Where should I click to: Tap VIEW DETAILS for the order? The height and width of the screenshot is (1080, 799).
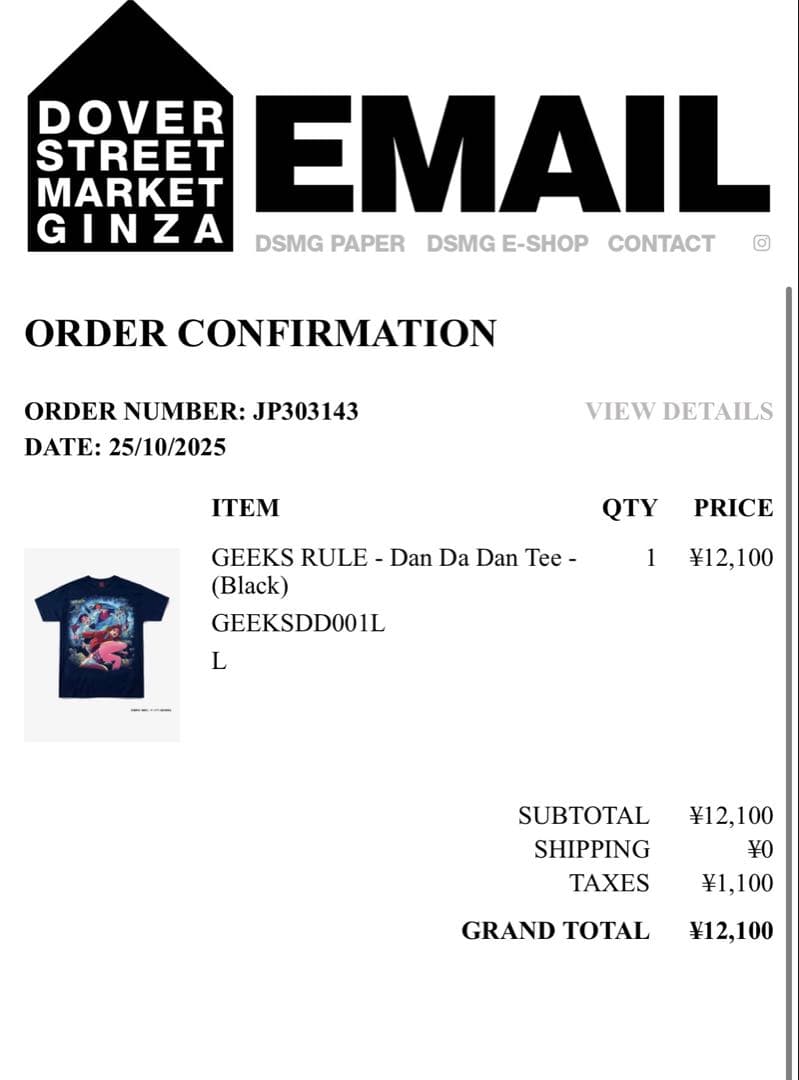679,411
